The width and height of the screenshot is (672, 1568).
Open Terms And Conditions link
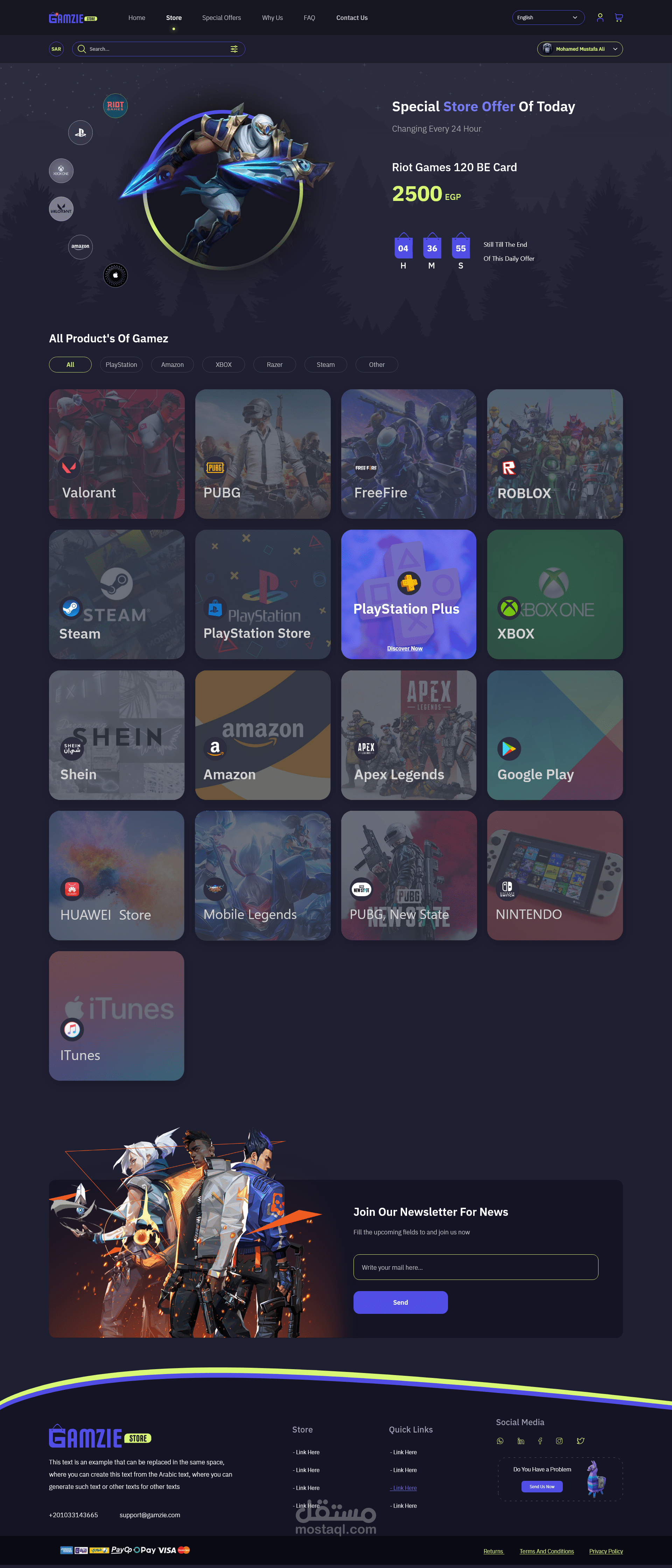[547, 1551]
